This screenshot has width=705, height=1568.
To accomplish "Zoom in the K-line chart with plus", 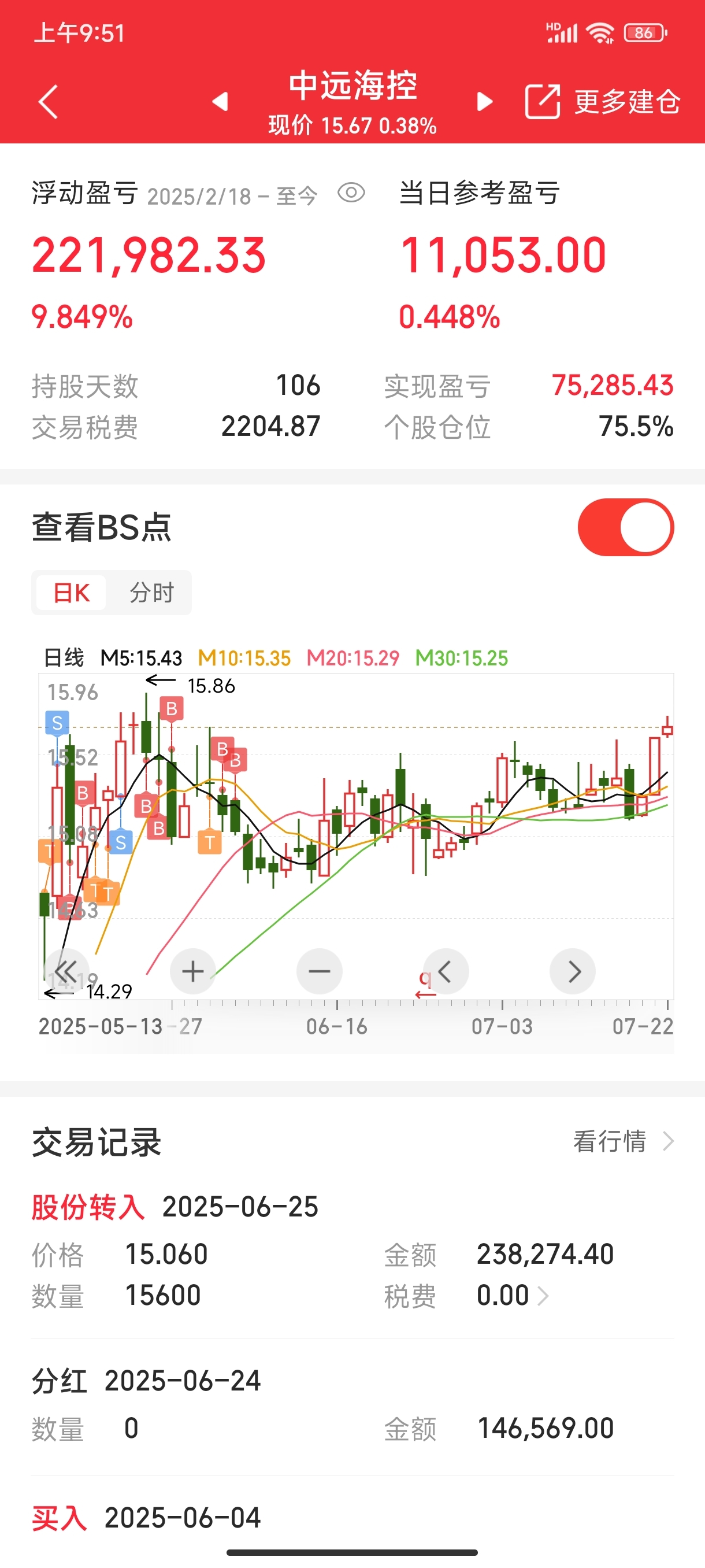I will 193,971.
